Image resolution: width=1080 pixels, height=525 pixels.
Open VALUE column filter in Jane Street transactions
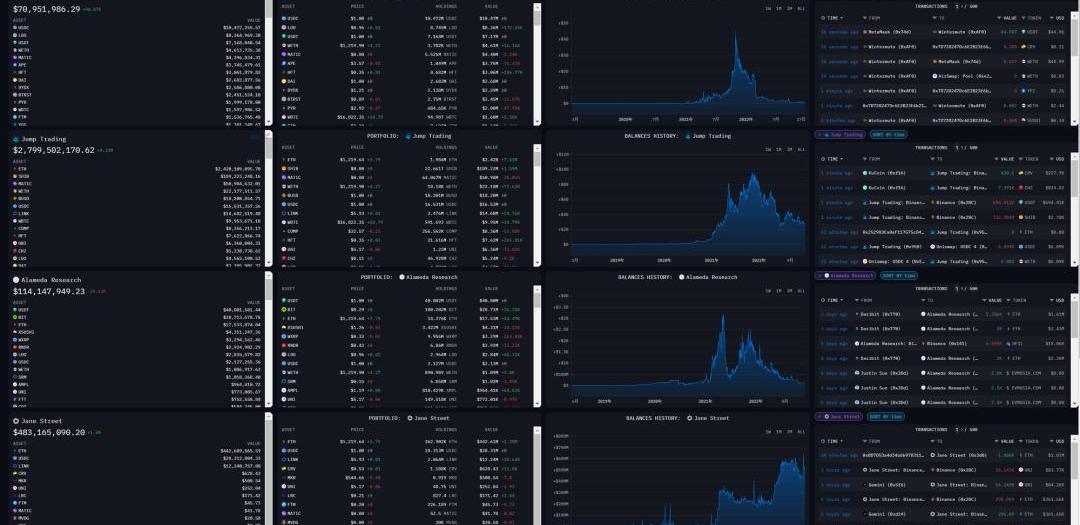1004,441
